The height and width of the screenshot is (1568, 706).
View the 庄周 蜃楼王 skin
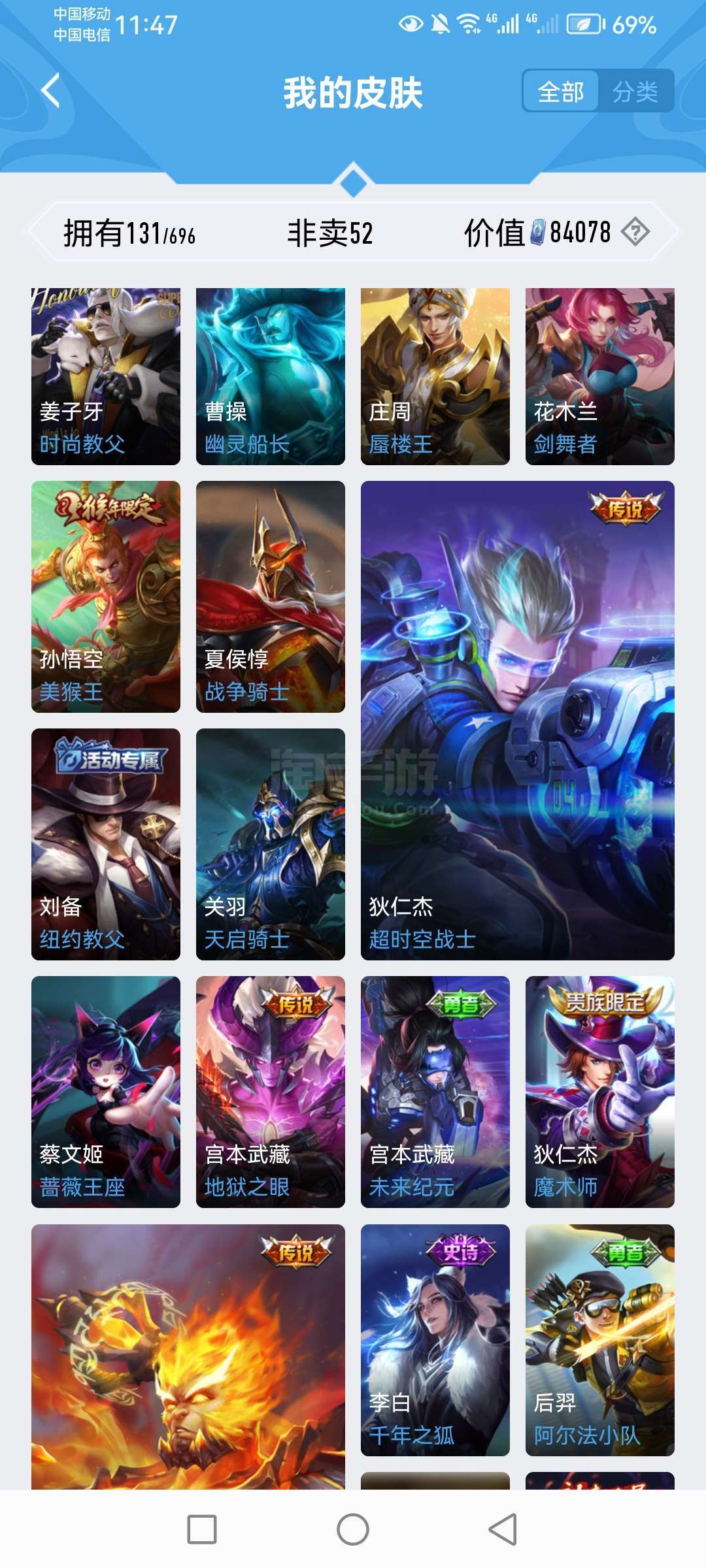tap(435, 376)
